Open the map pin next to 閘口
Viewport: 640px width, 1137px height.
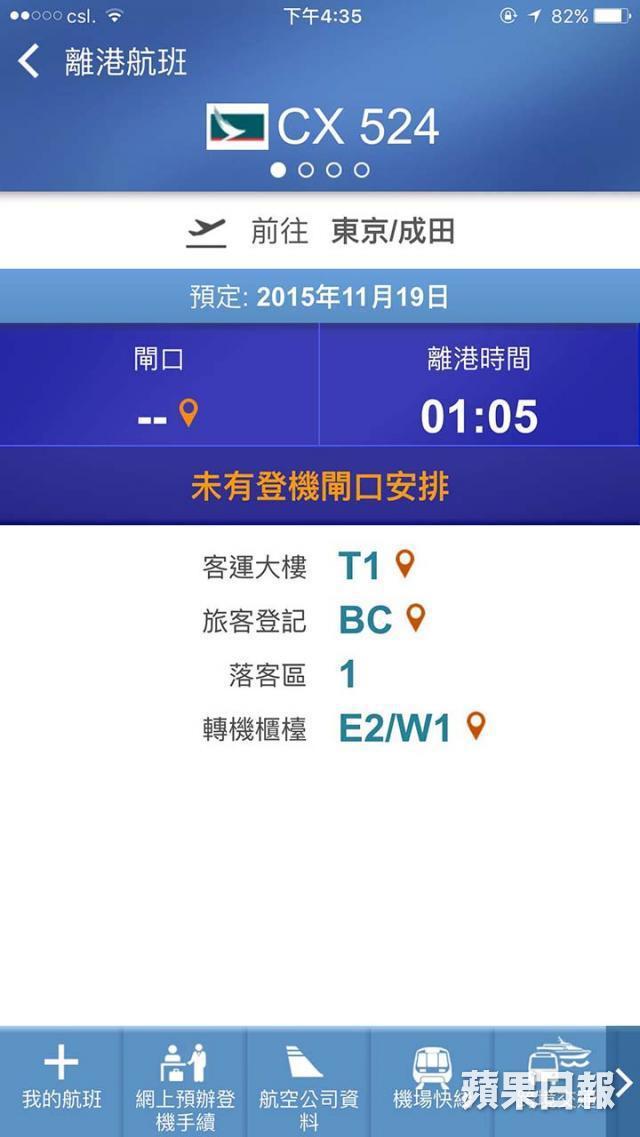188,413
